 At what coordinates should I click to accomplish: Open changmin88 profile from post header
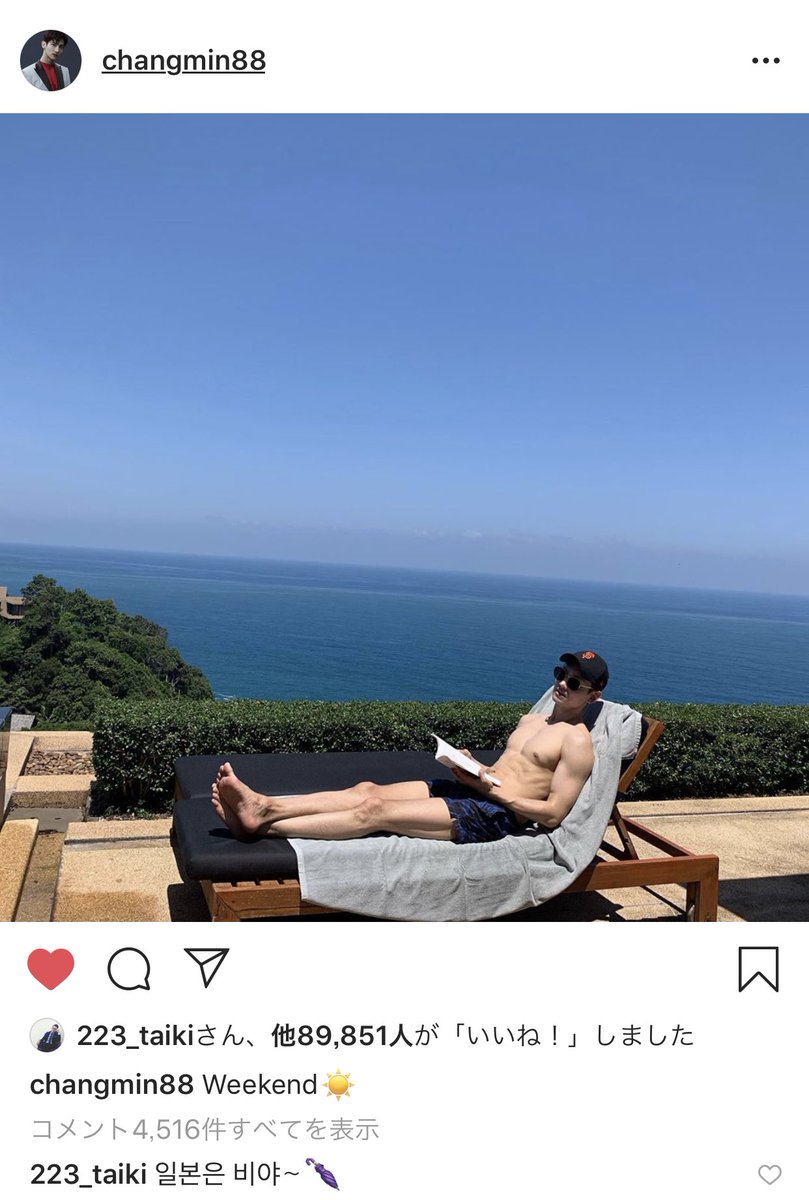pyautogui.click(x=183, y=61)
